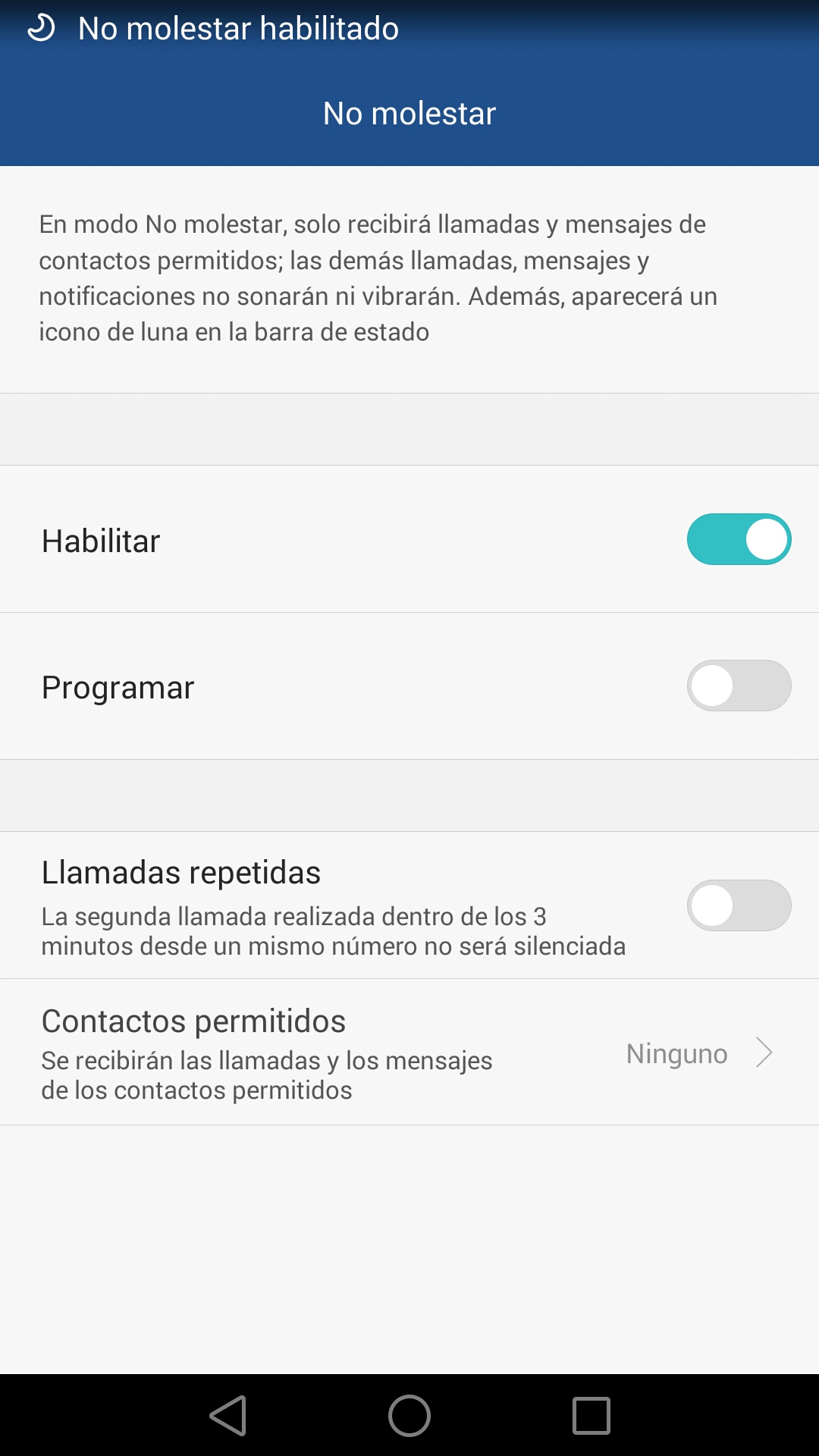Enable the Programar schedule toggle
This screenshot has width=819, height=1456.
(739, 686)
